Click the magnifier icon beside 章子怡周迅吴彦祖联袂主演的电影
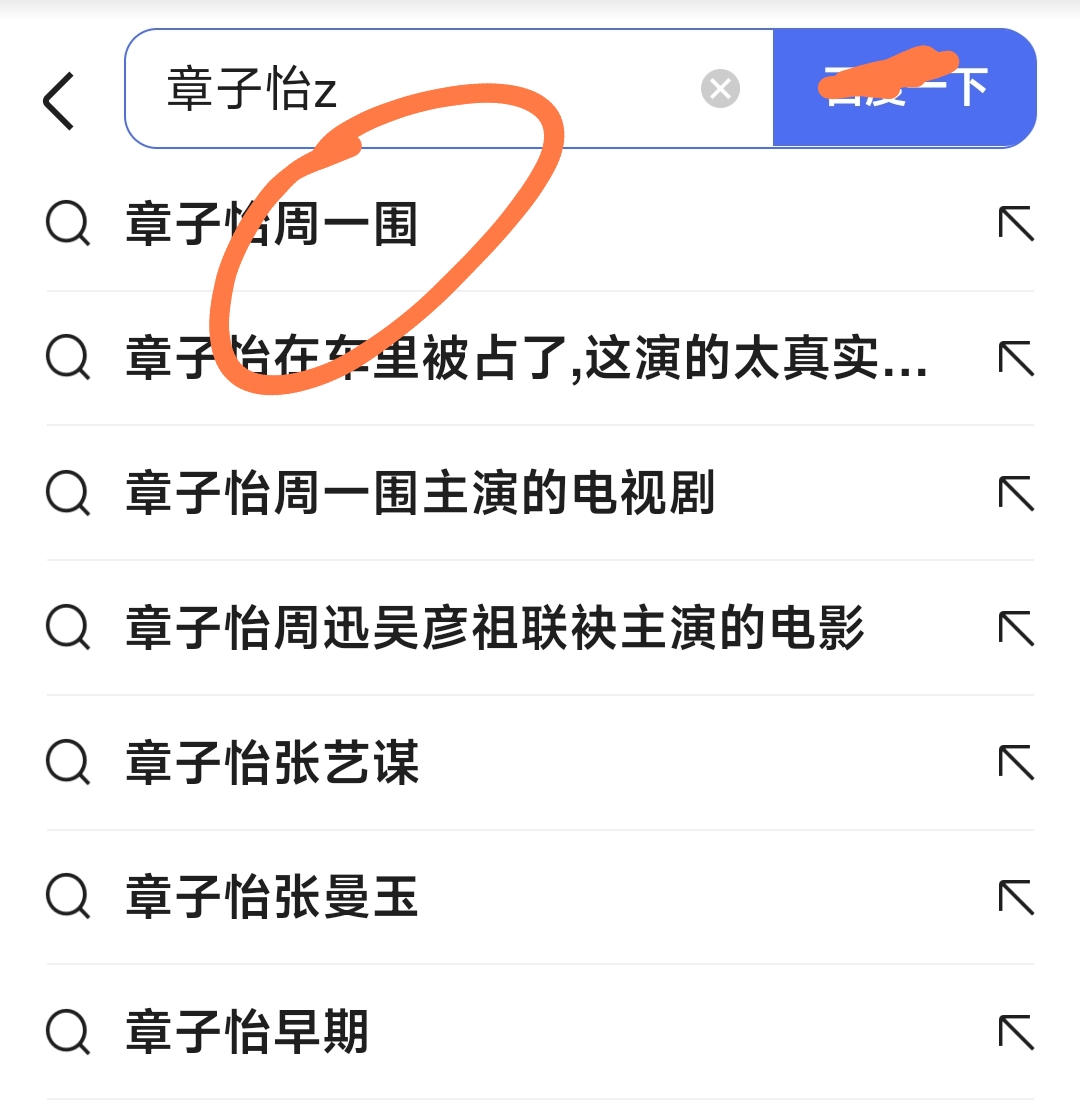 click(x=67, y=628)
